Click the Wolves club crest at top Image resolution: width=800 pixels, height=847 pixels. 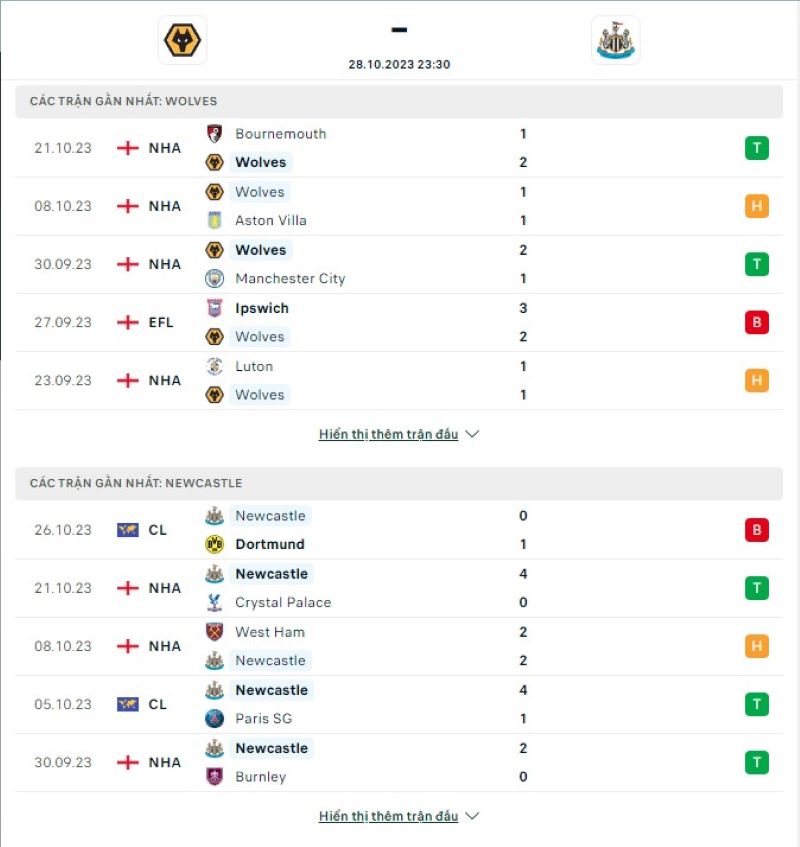(x=182, y=40)
